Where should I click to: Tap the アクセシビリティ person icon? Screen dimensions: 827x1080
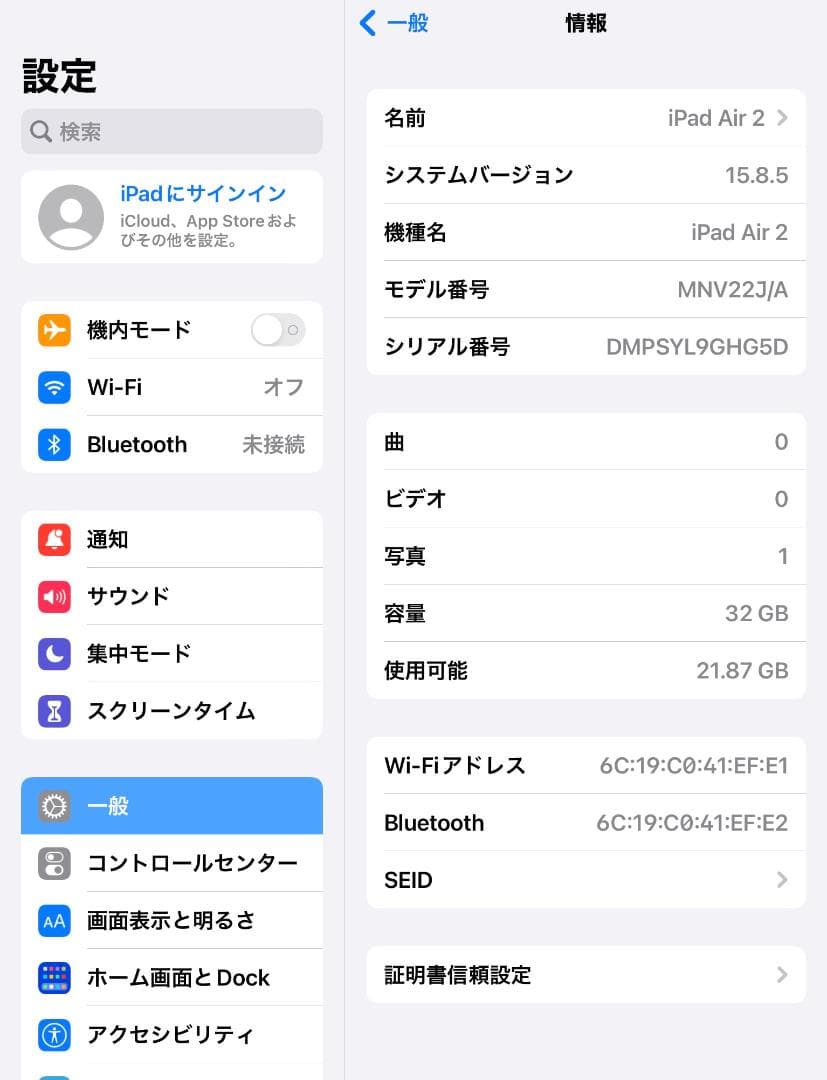(x=53, y=1034)
